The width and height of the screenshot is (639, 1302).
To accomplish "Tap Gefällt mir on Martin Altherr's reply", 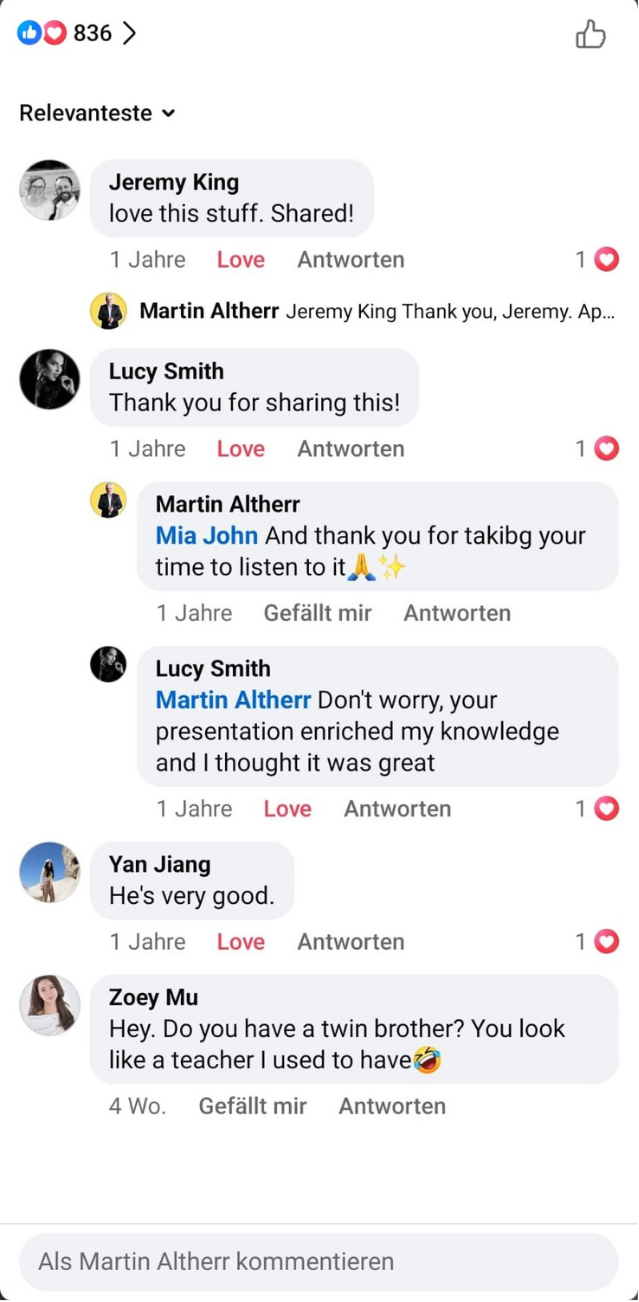I will [x=317, y=613].
